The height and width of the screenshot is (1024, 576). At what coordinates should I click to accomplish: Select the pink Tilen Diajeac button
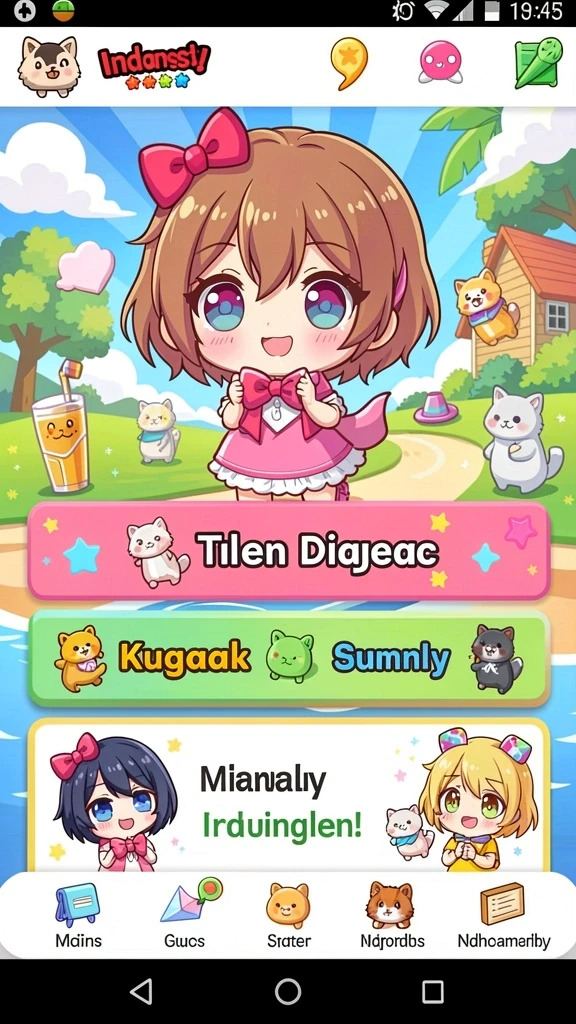point(289,551)
